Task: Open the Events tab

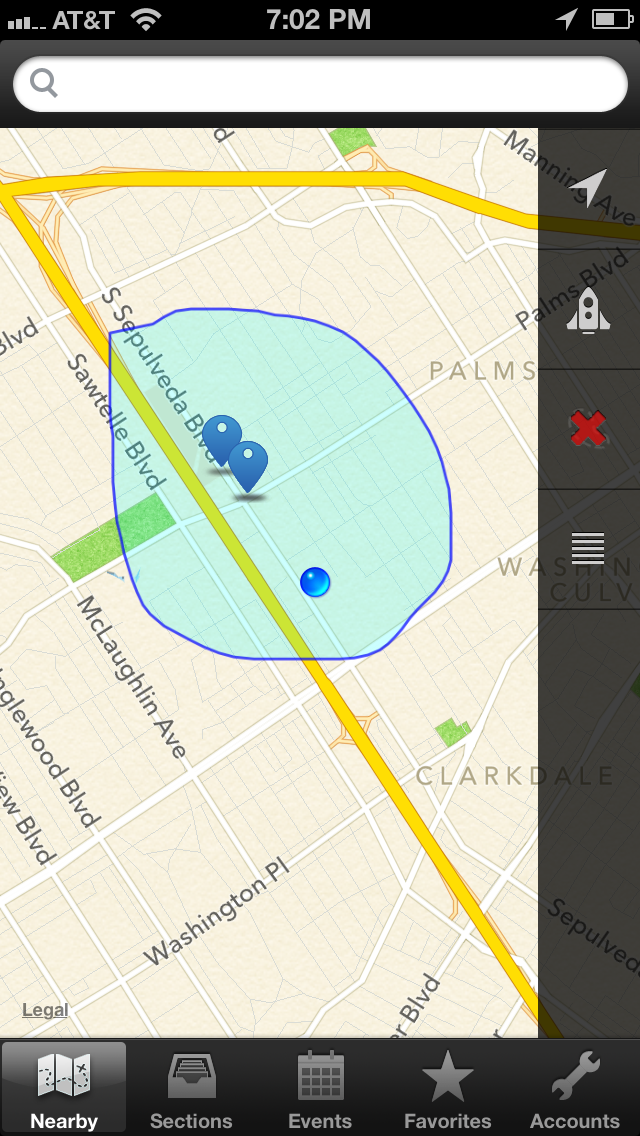Action: (320, 1088)
